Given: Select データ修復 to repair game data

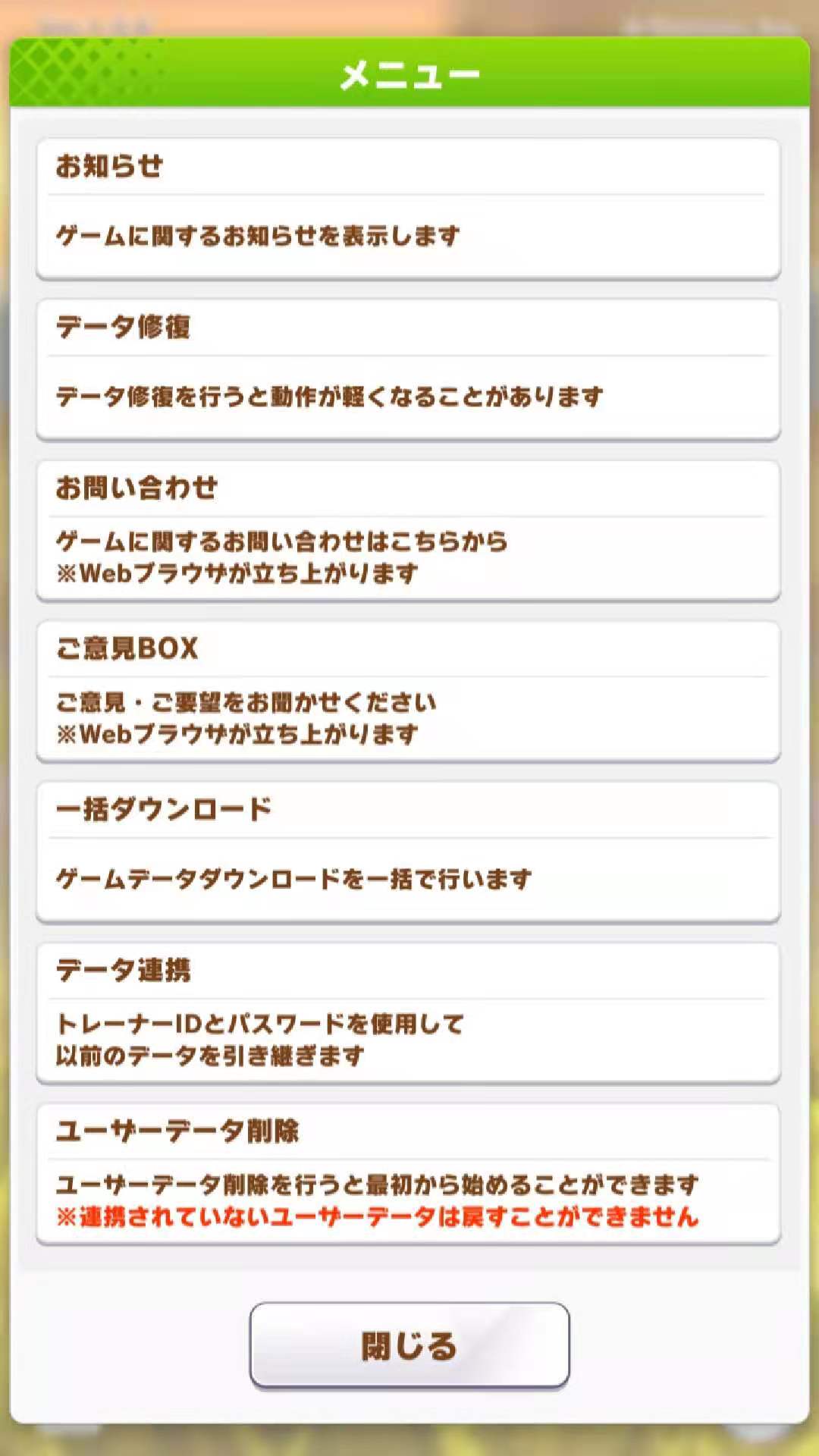Looking at the screenshot, I should [408, 369].
